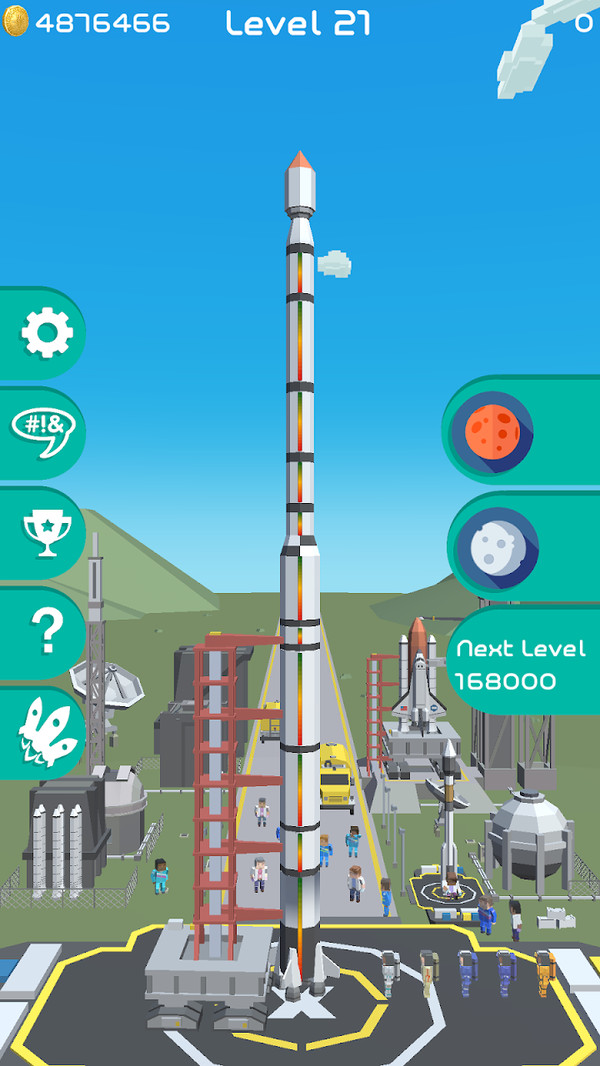Open the question mark help

45,632
